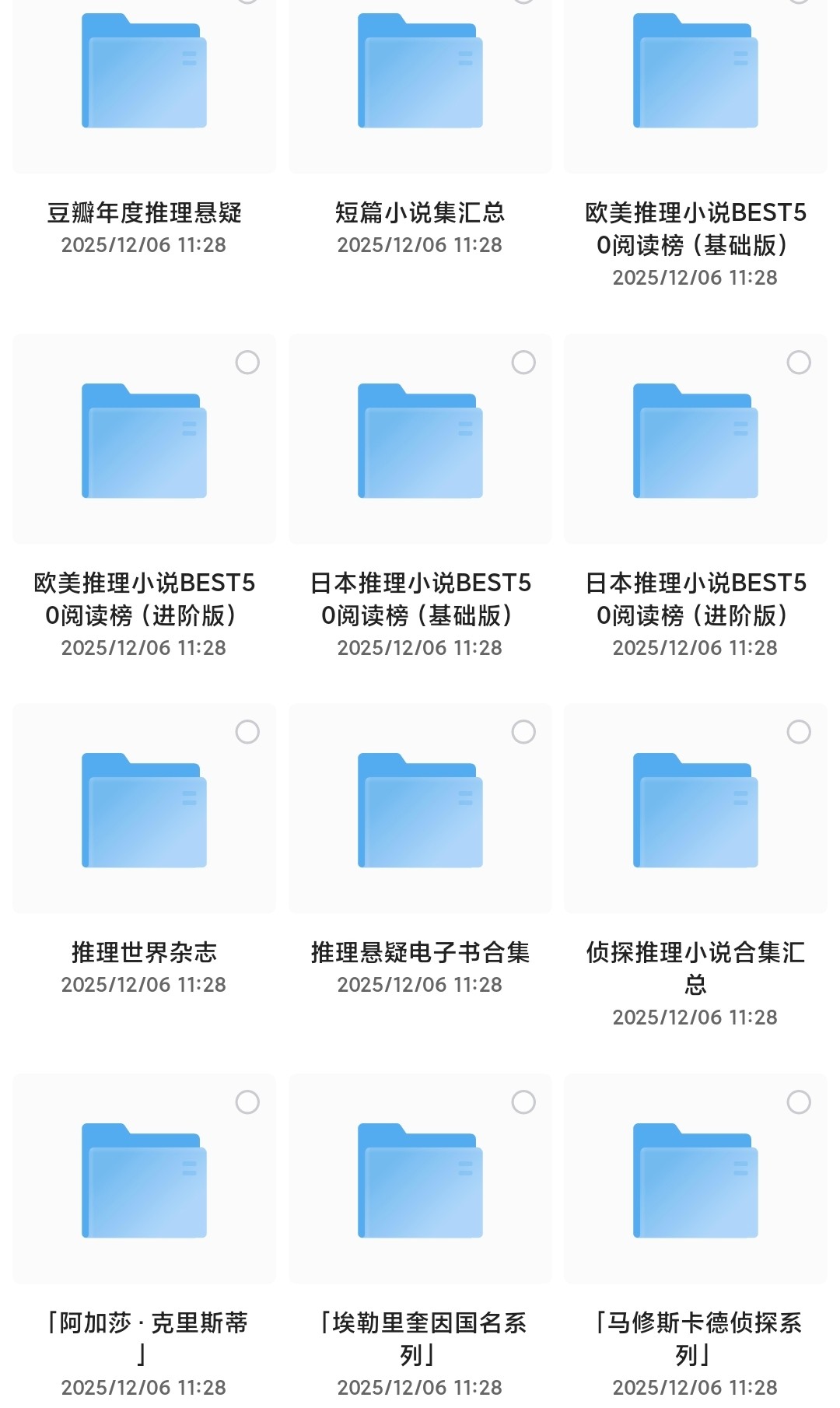Select the 日本推理小说BEST50阅读榜（进阶版） folder checkbox
Viewport: 840px width, 1408px height.
pos(799,362)
